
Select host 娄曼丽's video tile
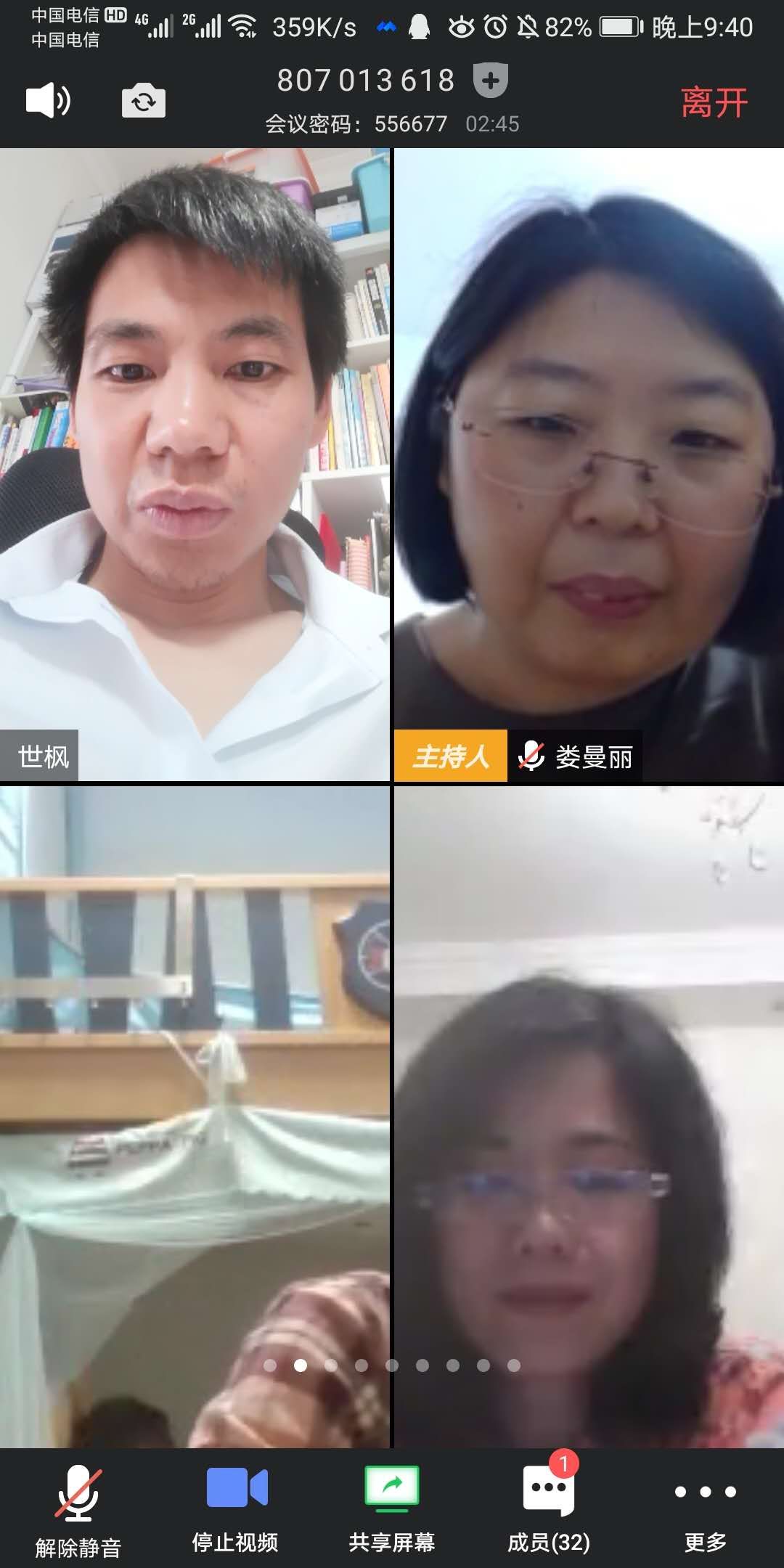[589, 465]
